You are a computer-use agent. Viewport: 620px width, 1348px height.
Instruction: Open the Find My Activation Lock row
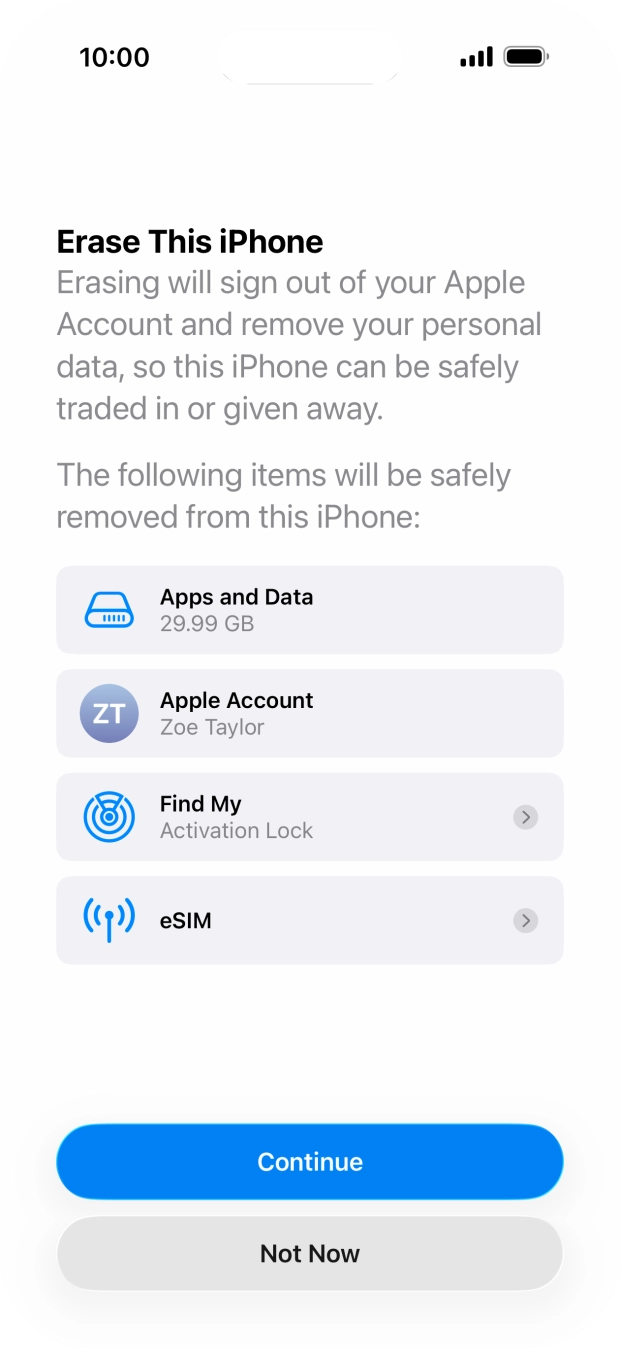click(x=310, y=817)
